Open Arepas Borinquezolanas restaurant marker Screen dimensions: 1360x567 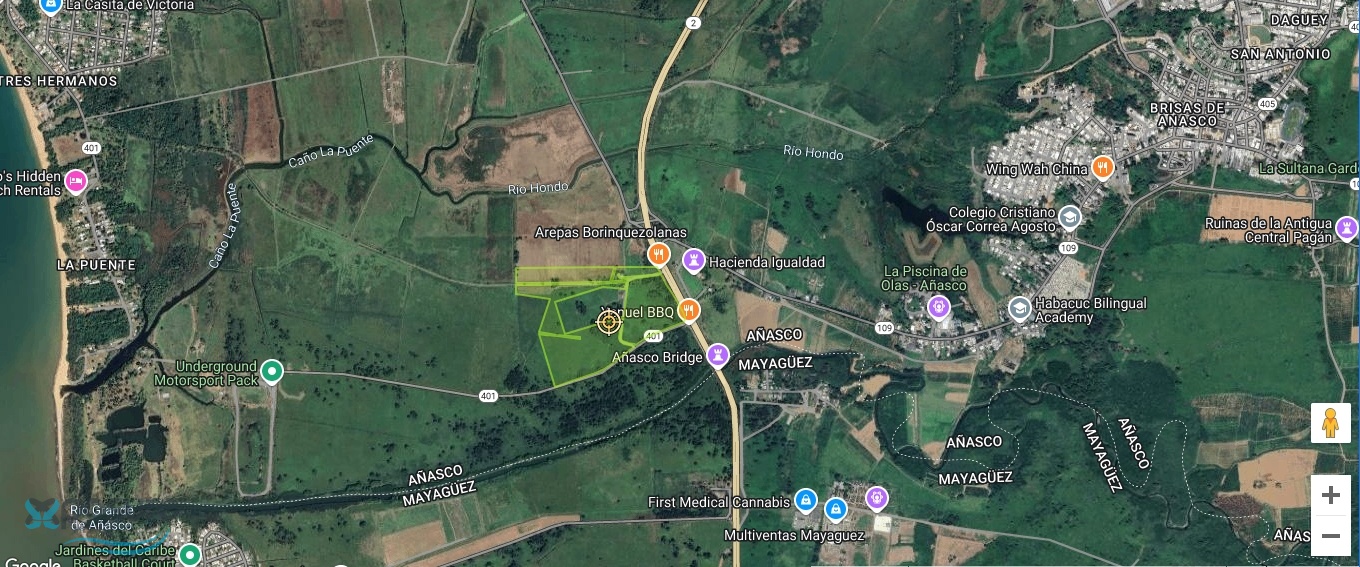pos(657,254)
